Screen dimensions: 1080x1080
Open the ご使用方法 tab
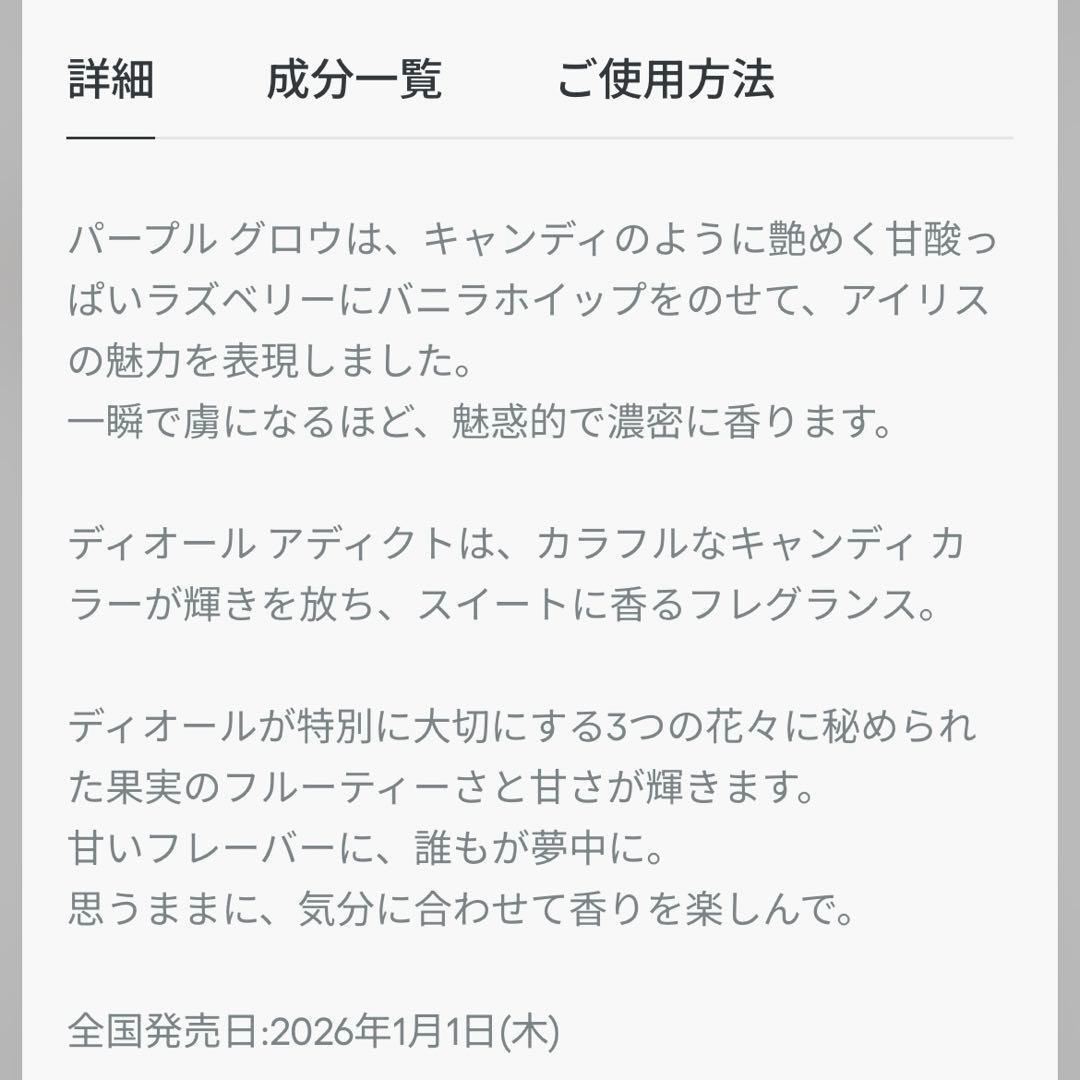coord(665,80)
